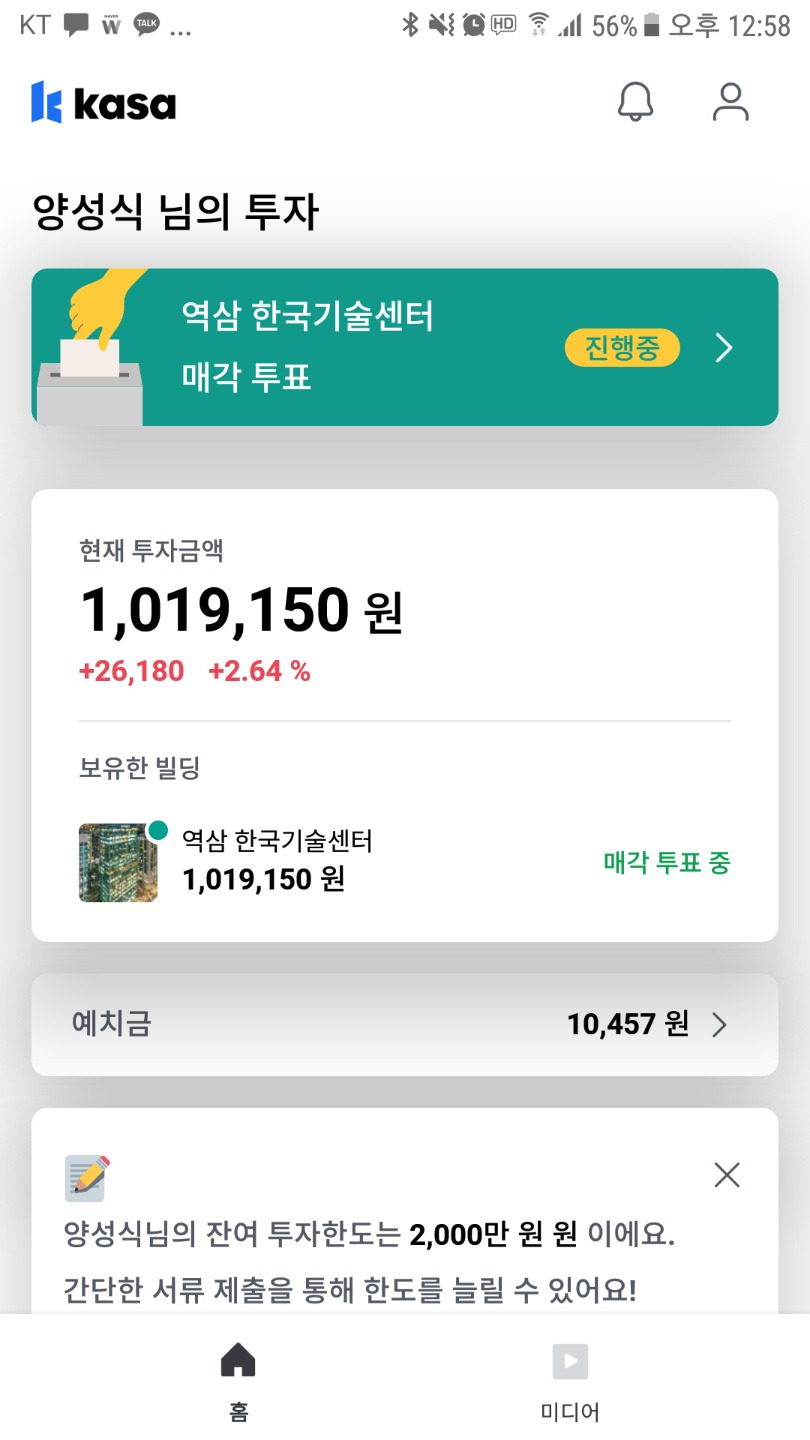Click the 진행중 status badge
Image resolution: width=810 pixels, height=1440 pixels.
tap(622, 347)
